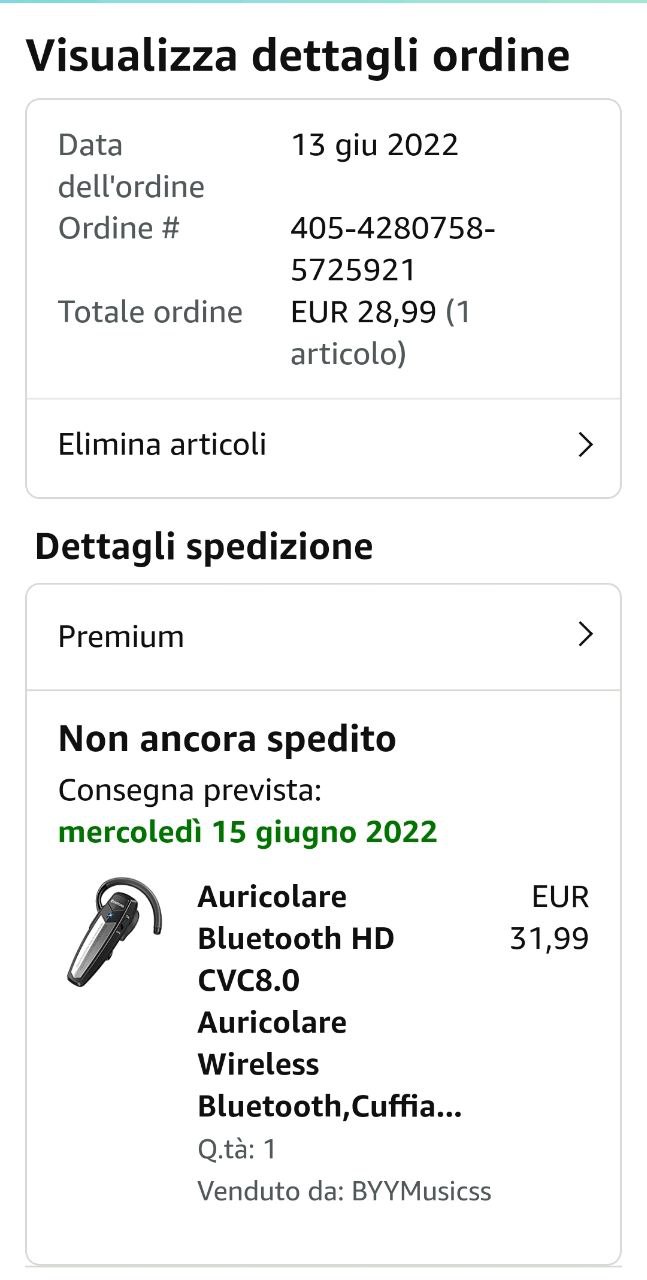Screen dimensions: 647x1280
Task: Open the Elimina articoli row
Action: 323,446
